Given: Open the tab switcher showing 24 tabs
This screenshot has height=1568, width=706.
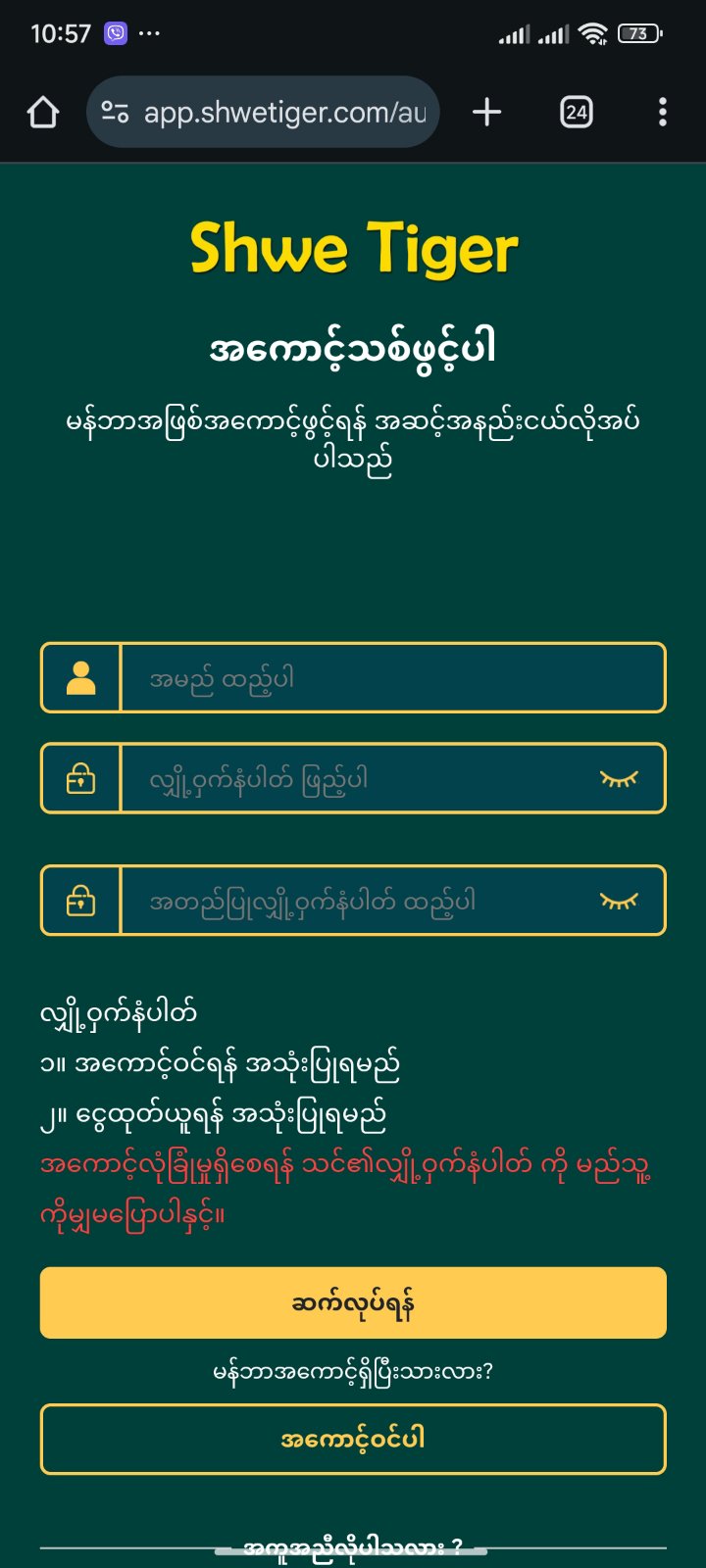Looking at the screenshot, I should (x=576, y=113).
